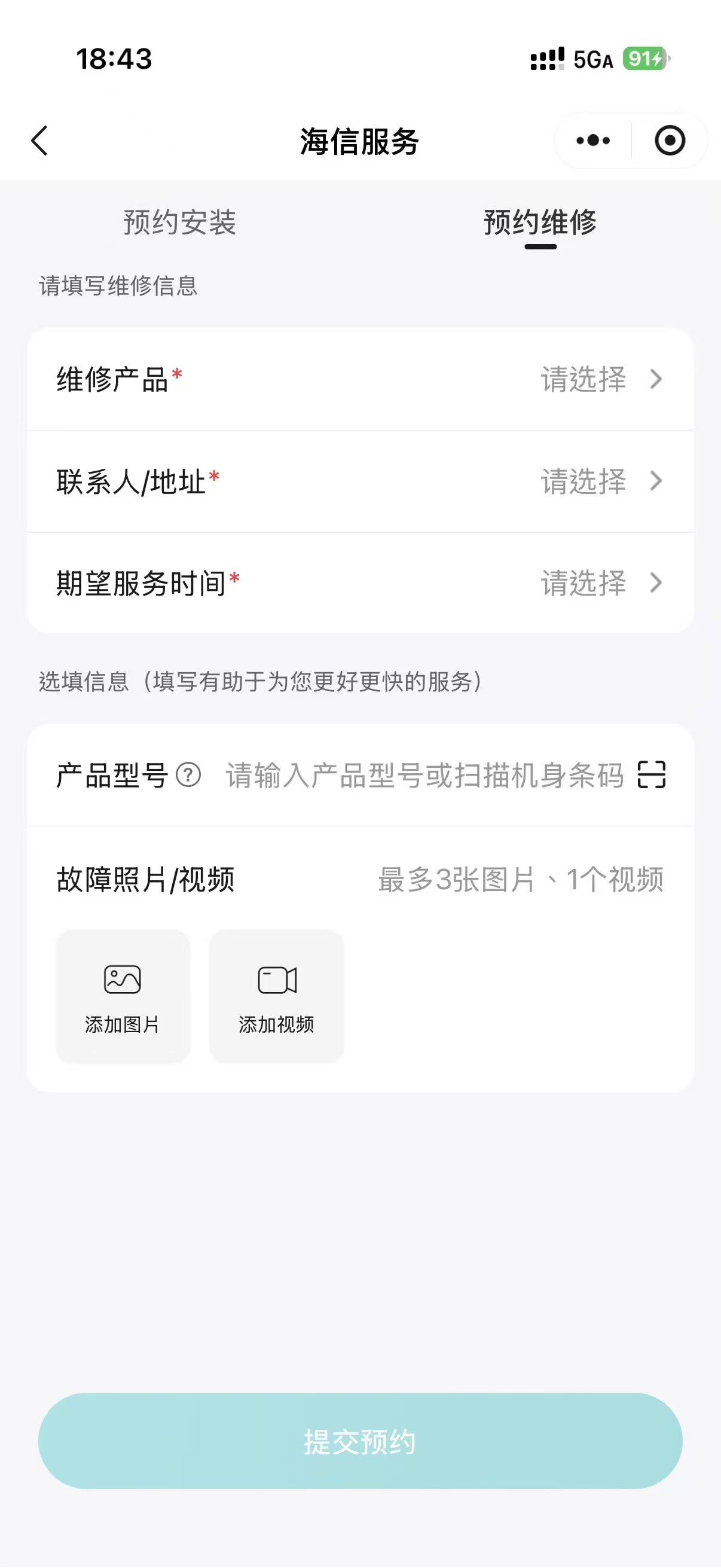Close the mini program via circle icon

click(669, 141)
